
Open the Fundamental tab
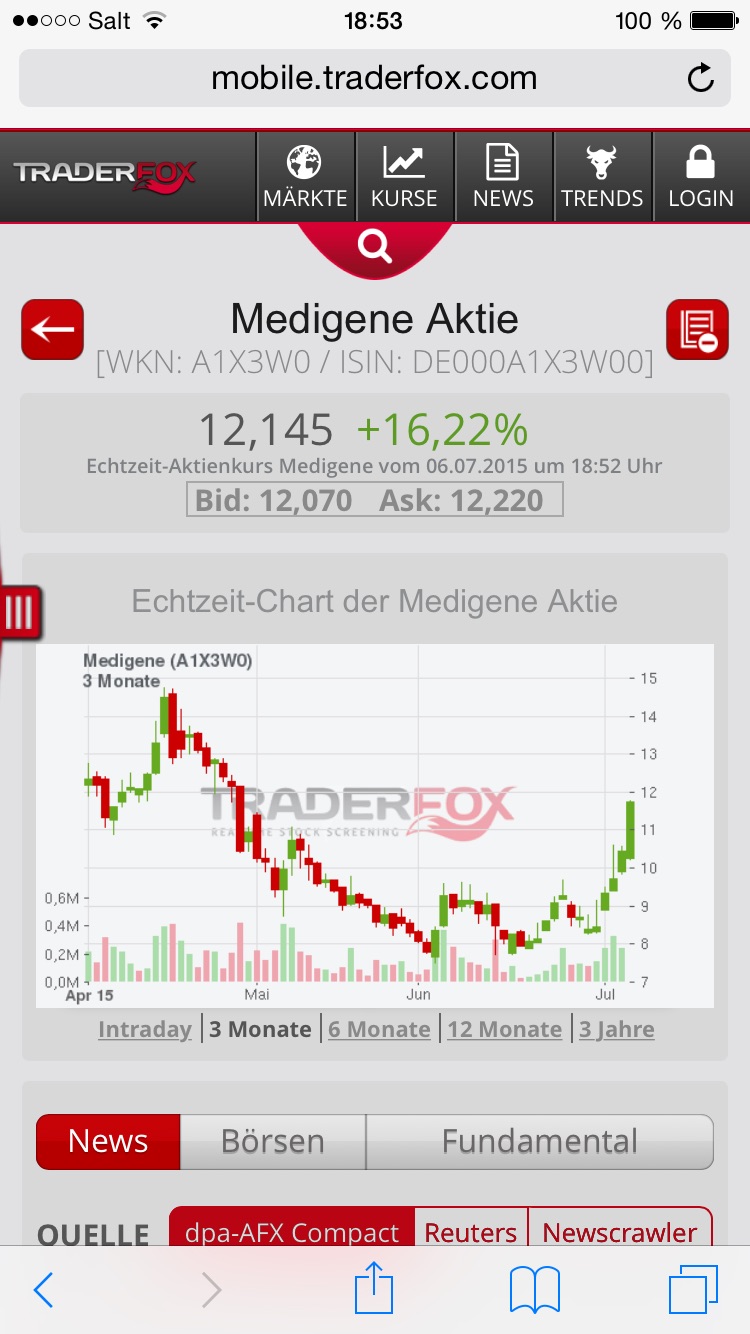[540, 1141]
